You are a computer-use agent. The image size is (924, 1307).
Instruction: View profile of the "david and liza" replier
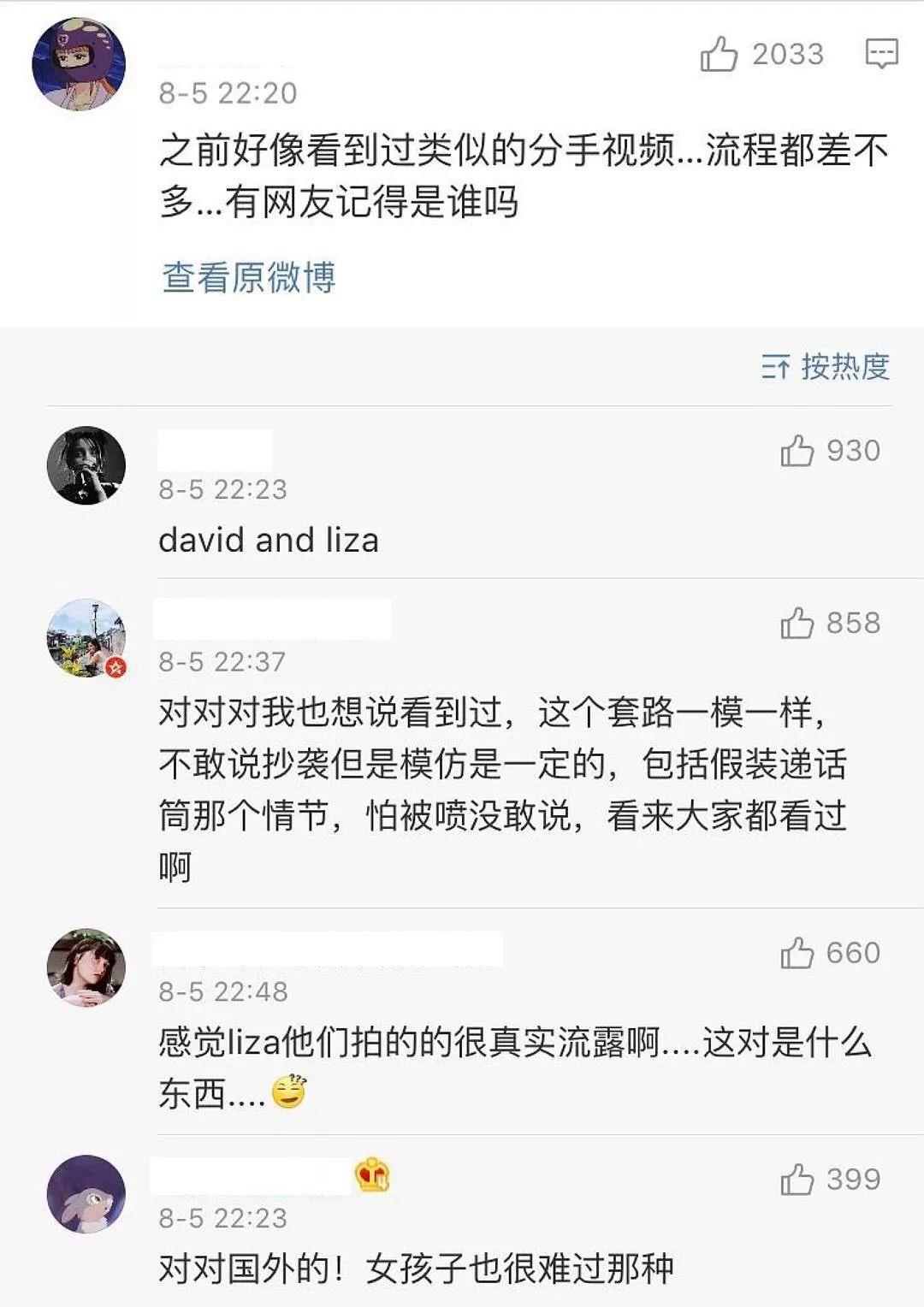tap(86, 465)
